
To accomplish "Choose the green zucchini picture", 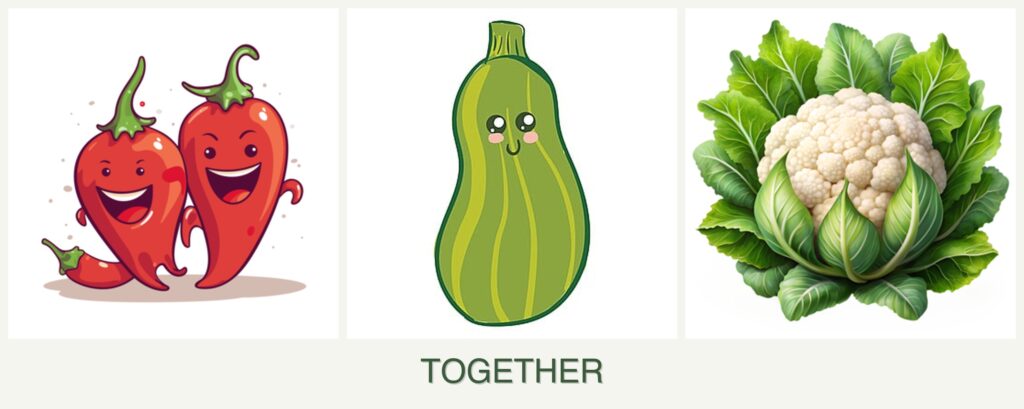I will point(512,175).
